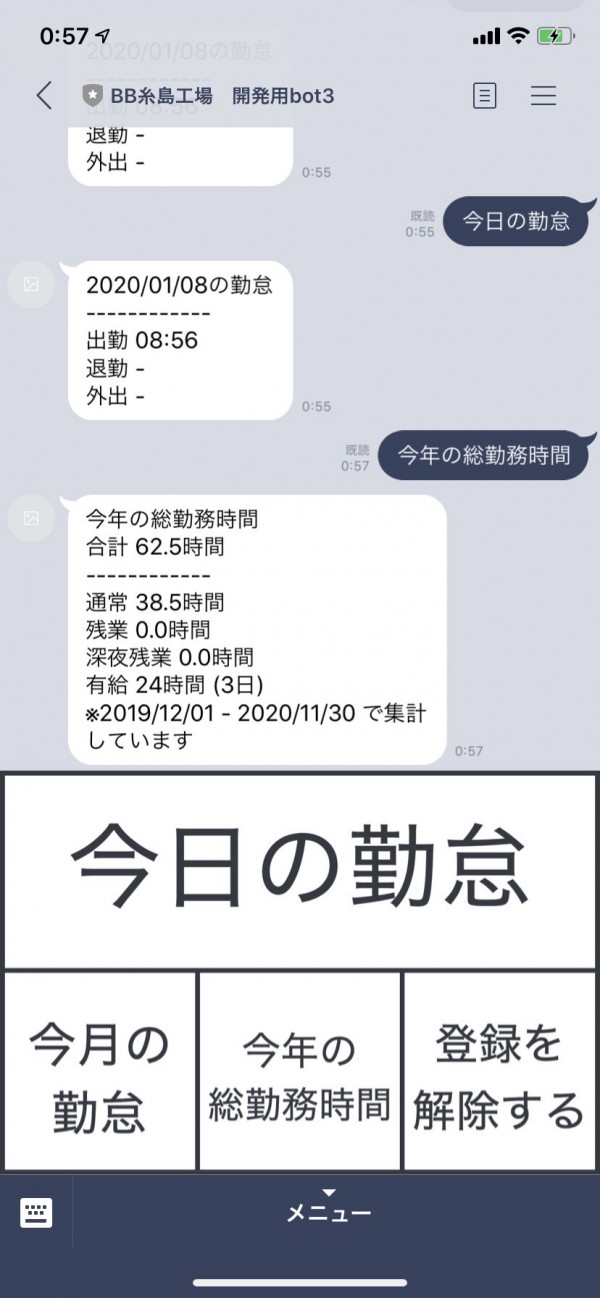Tap 登録を解除する to unregister

(x=499, y=1071)
